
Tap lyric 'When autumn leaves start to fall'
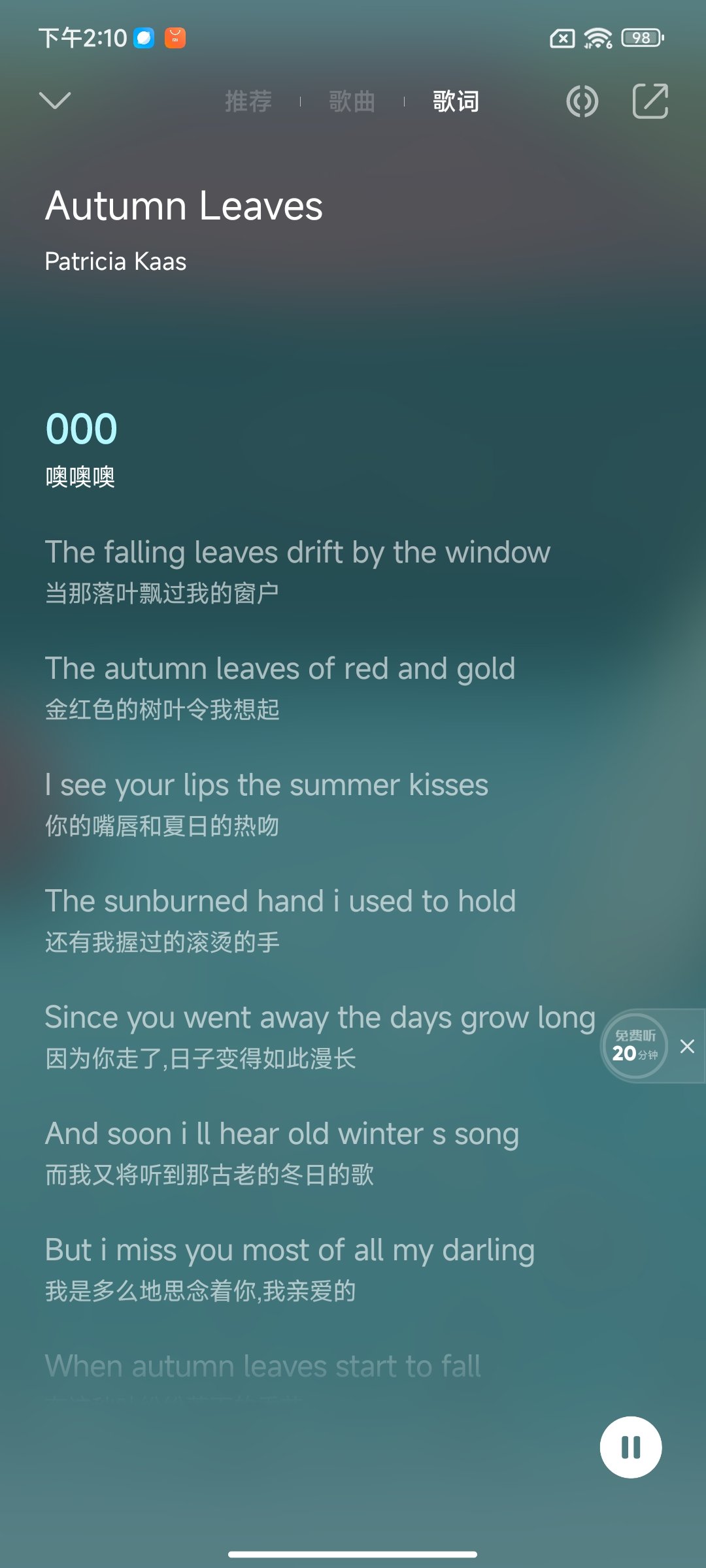262,1365
